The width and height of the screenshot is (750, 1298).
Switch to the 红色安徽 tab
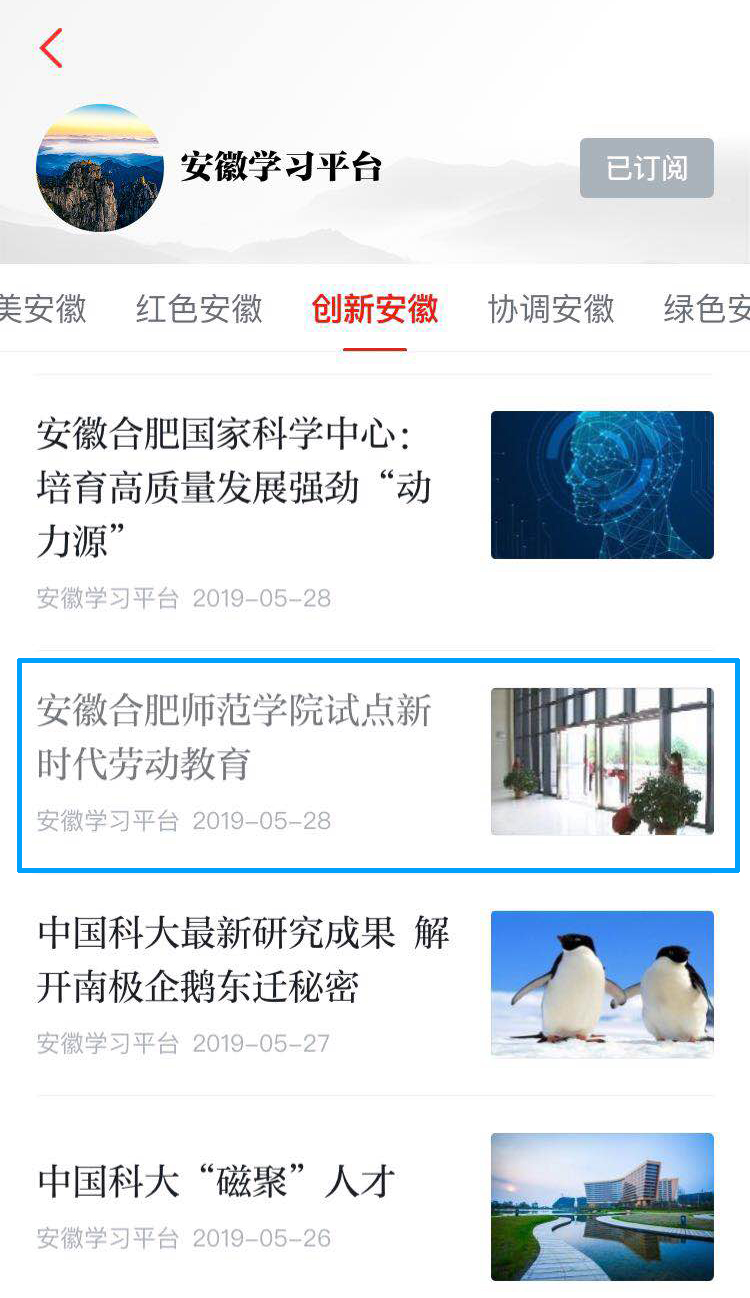click(199, 309)
